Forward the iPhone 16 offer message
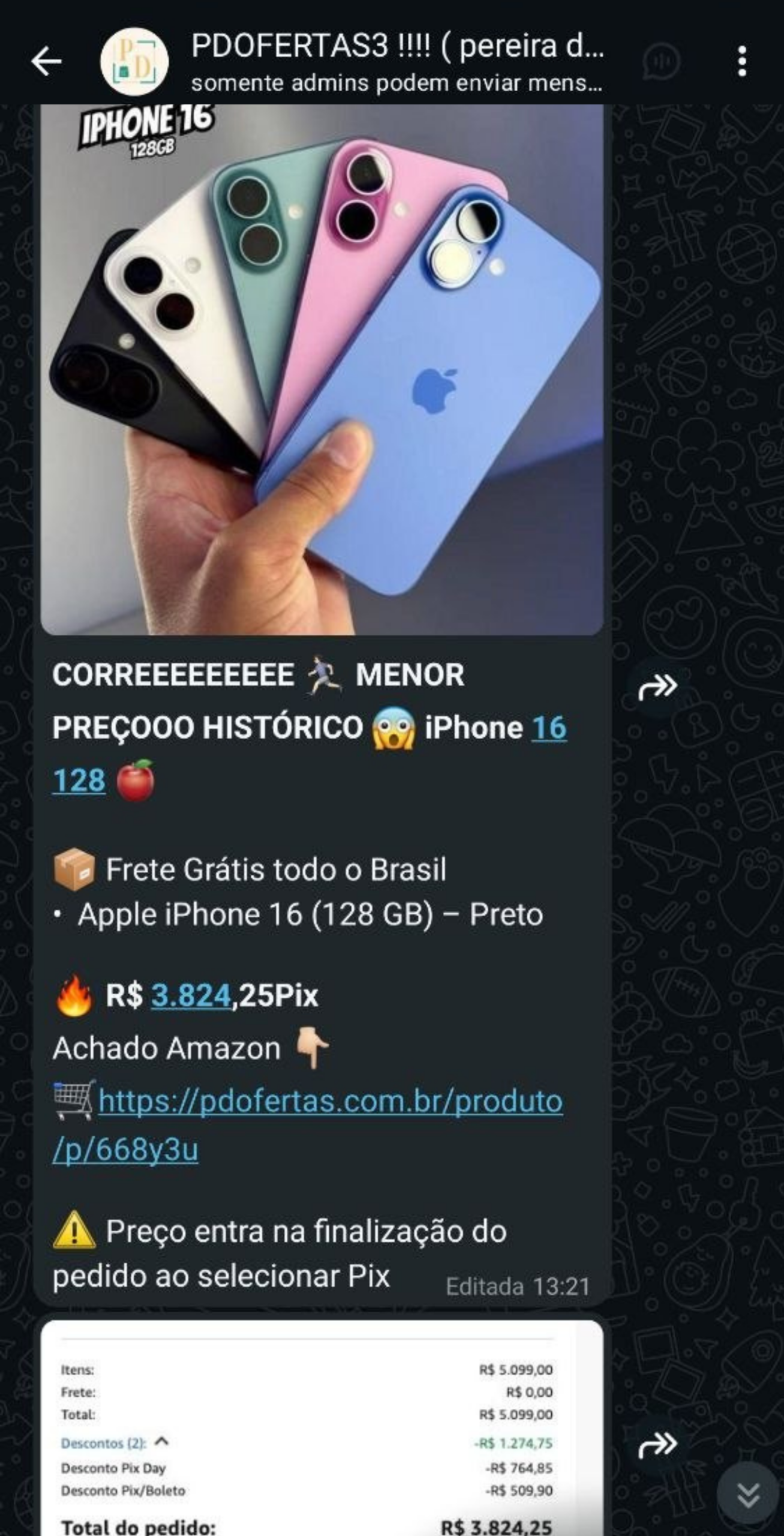 coord(657,687)
